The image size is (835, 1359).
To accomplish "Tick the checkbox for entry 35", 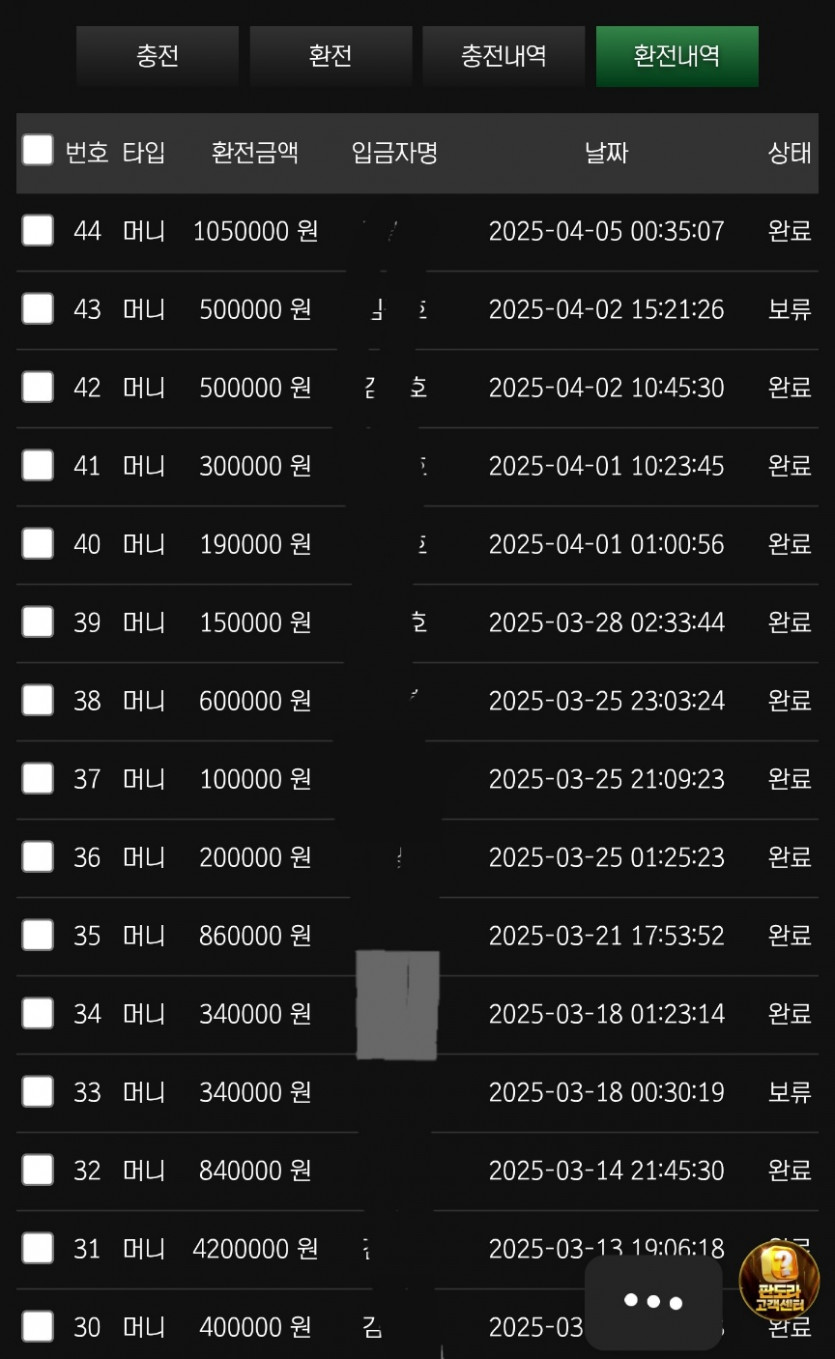I will tap(38, 934).
